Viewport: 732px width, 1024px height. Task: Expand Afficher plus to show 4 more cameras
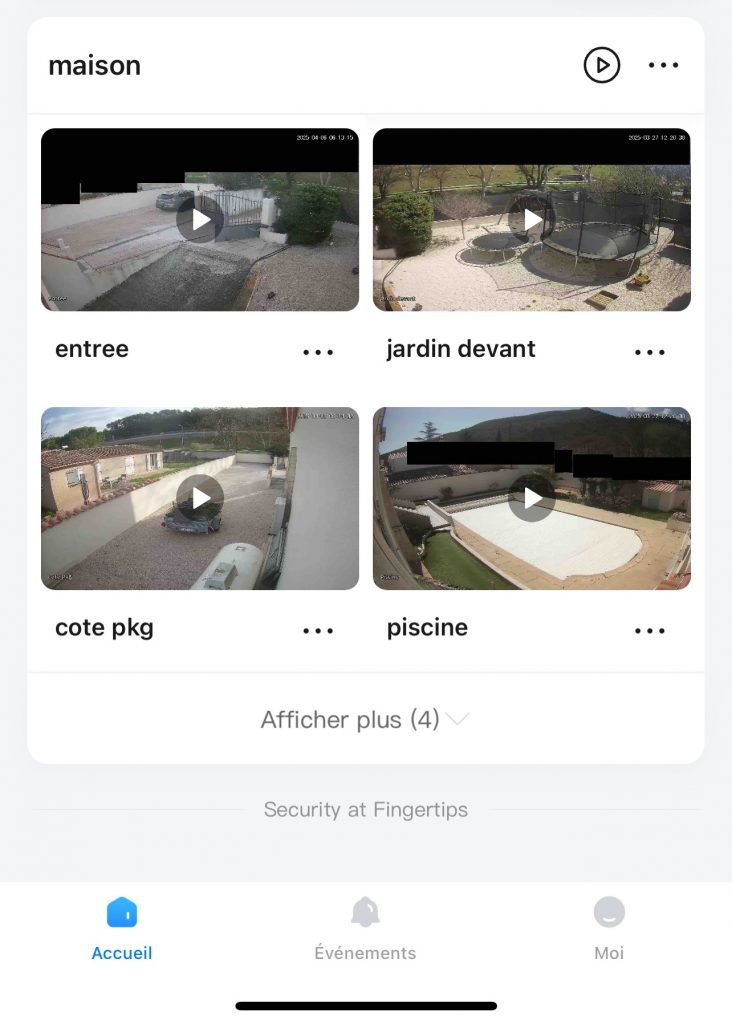(x=350, y=719)
